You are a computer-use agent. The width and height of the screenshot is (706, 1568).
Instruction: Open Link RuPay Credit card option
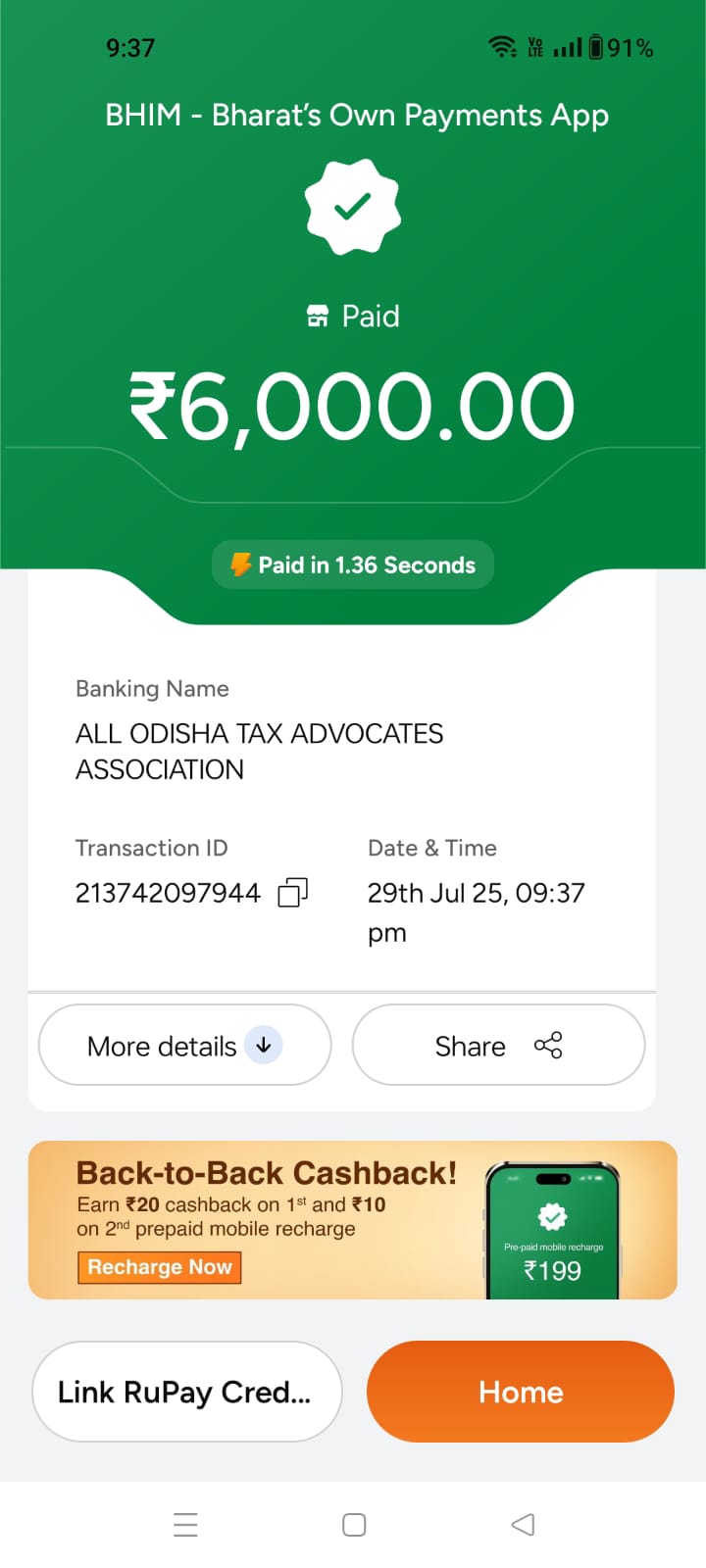point(186,1392)
